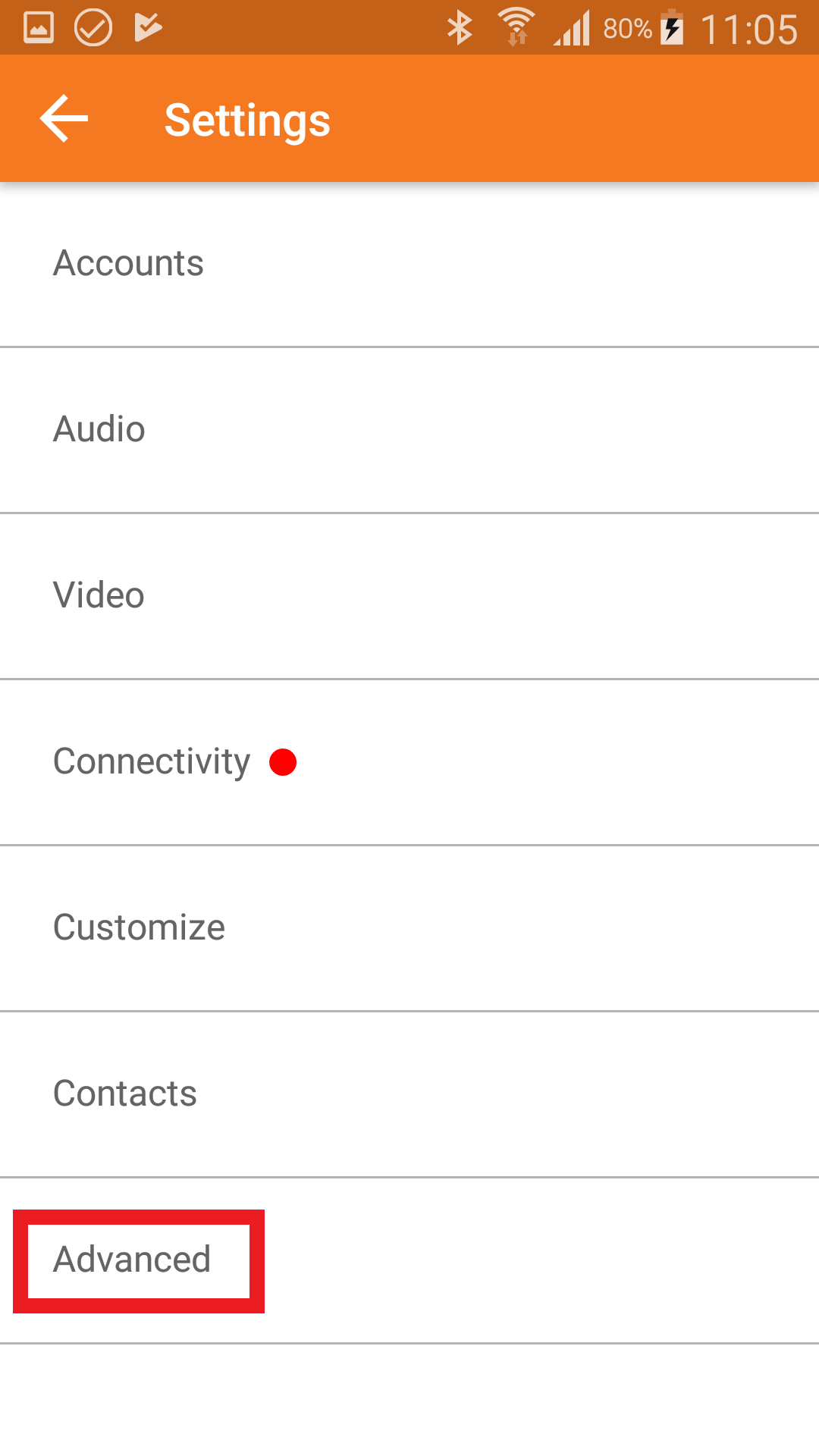
Task: Go back using the arrow icon
Action: tap(64, 119)
